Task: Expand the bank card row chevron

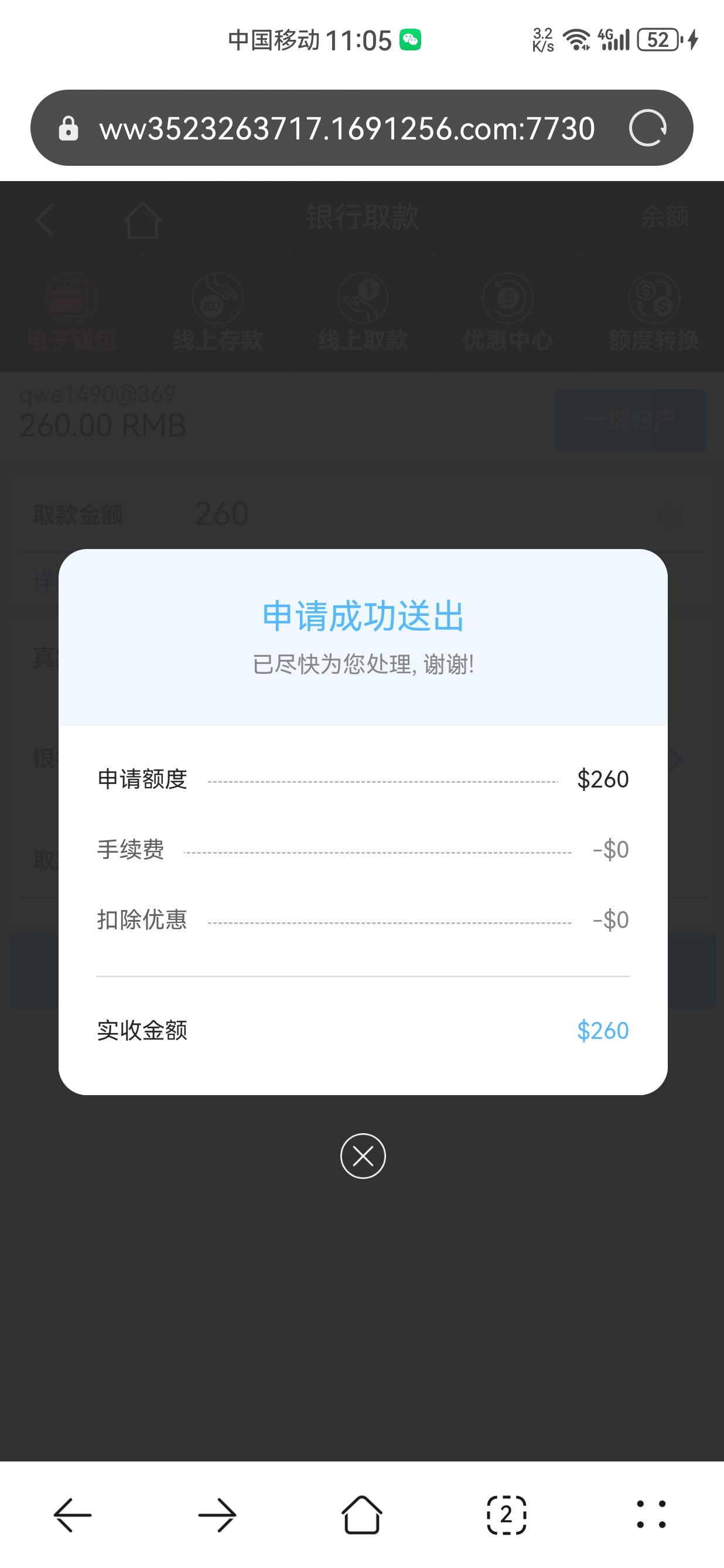Action: point(677,758)
